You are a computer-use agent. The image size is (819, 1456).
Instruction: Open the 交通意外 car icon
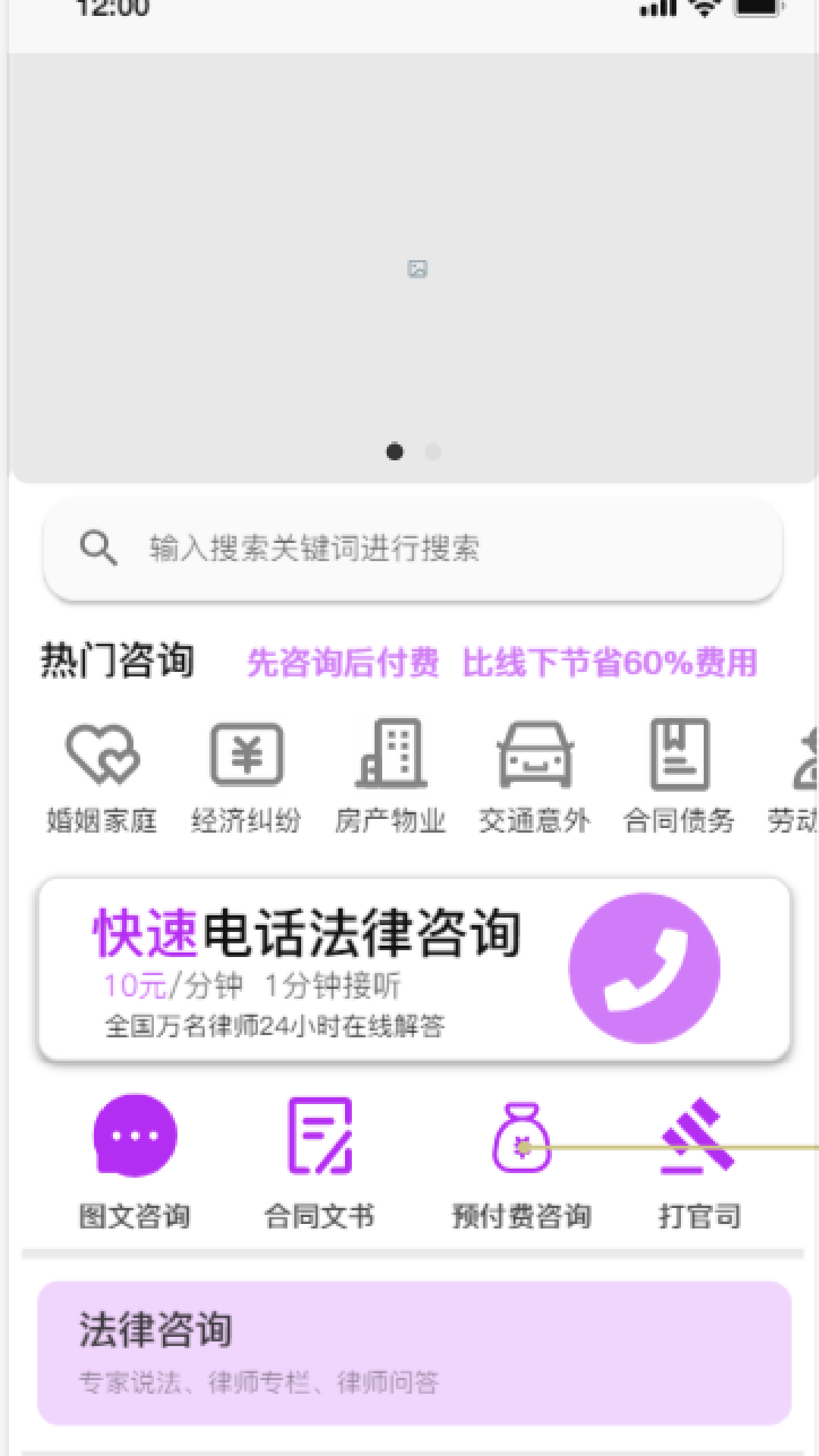click(x=535, y=755)
